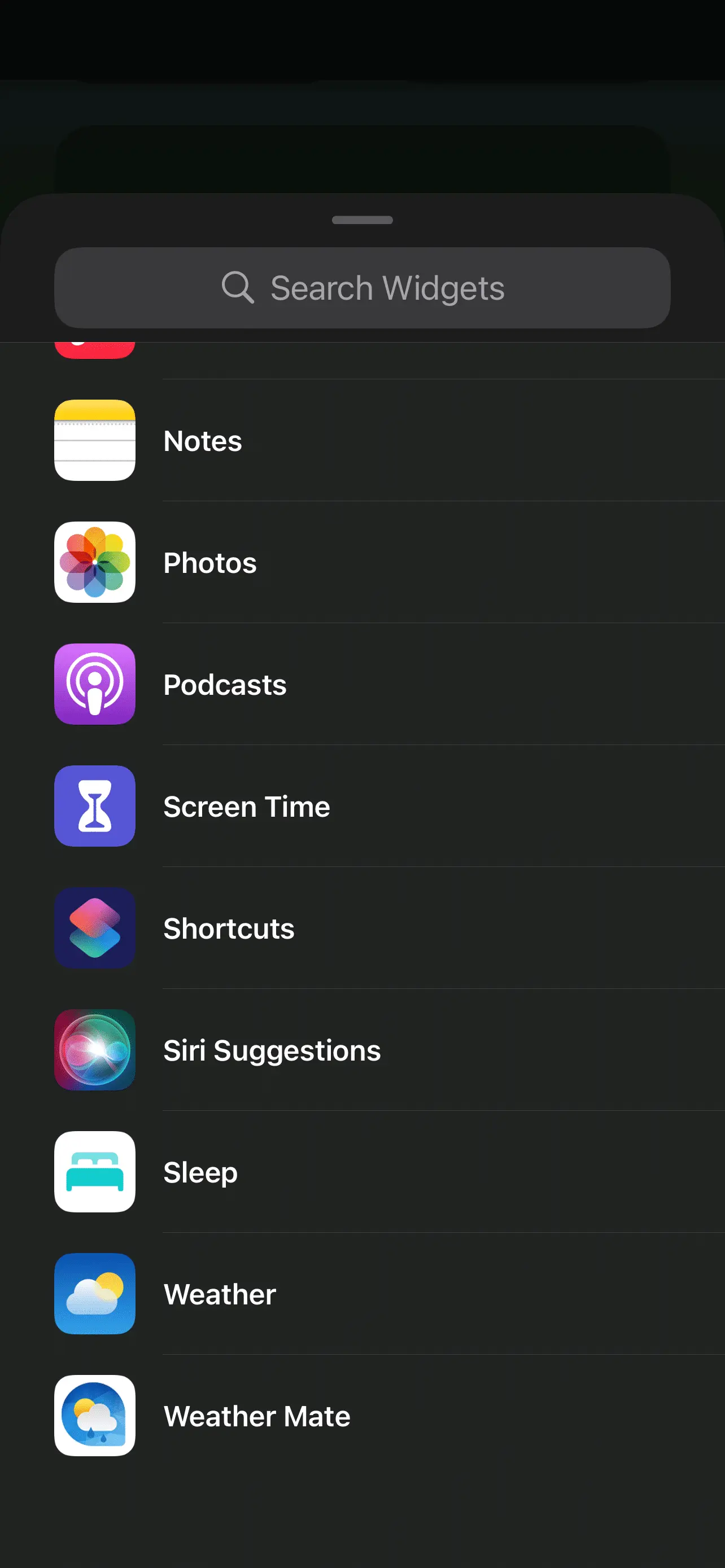Tap the Search Widgets field
The image size is (725, 1568).
(x=362, y=288)
